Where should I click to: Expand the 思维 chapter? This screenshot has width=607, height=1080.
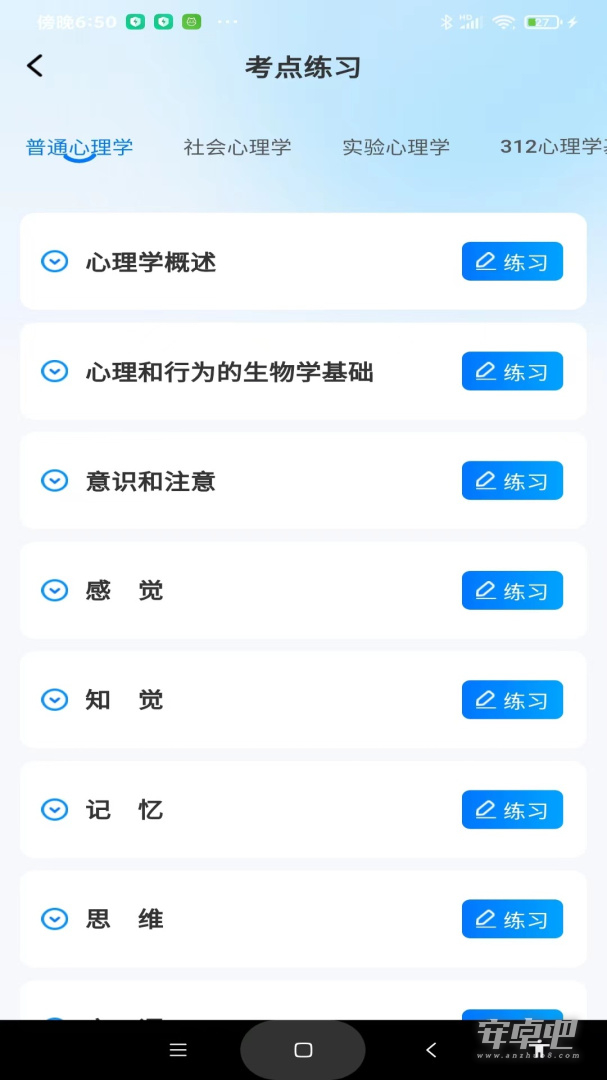click(x=54, y=919)
